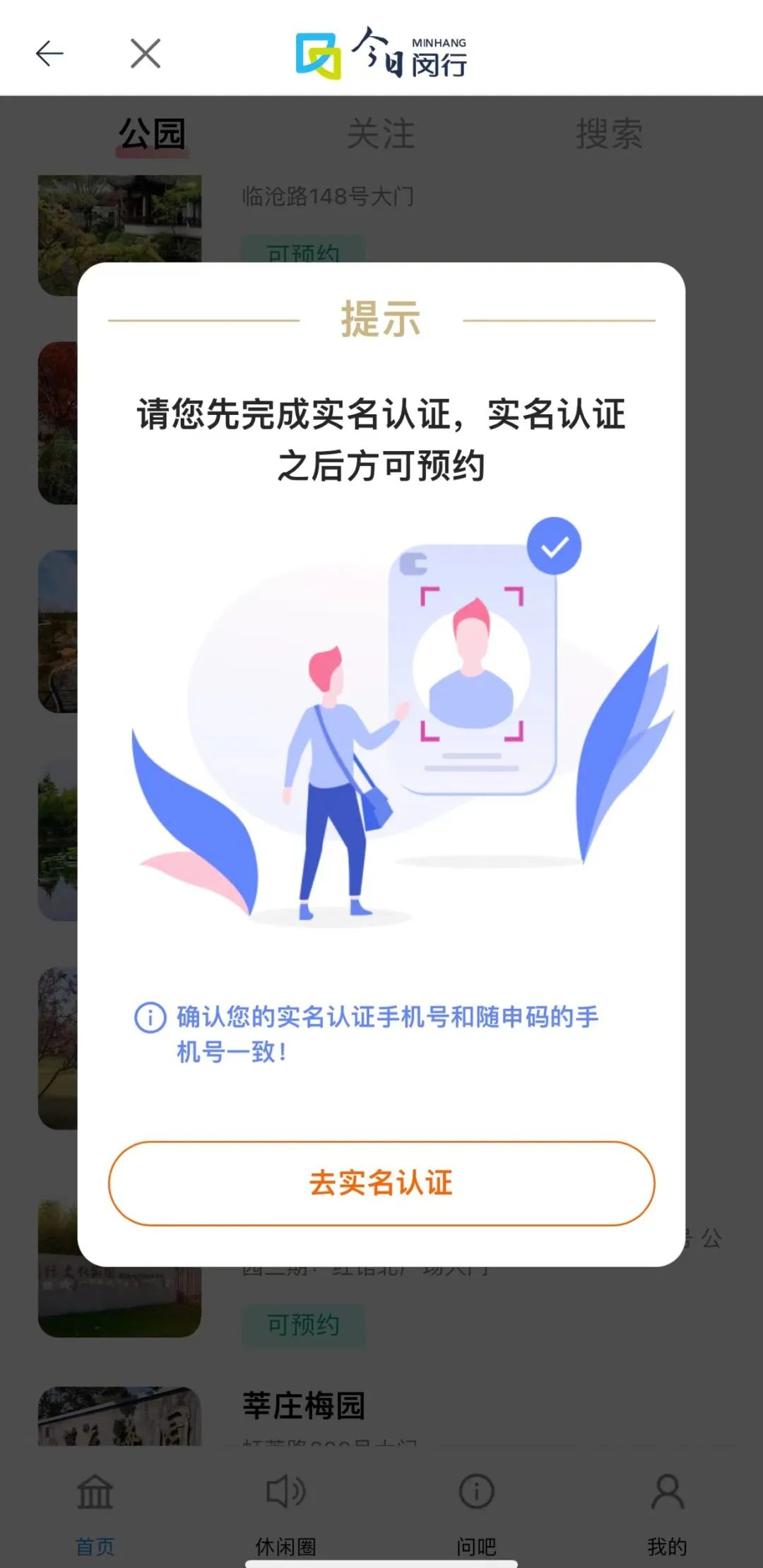Viewport: 763px width, 1568px height.
Task: Tap the back arrow in the header
Action: 49,53
